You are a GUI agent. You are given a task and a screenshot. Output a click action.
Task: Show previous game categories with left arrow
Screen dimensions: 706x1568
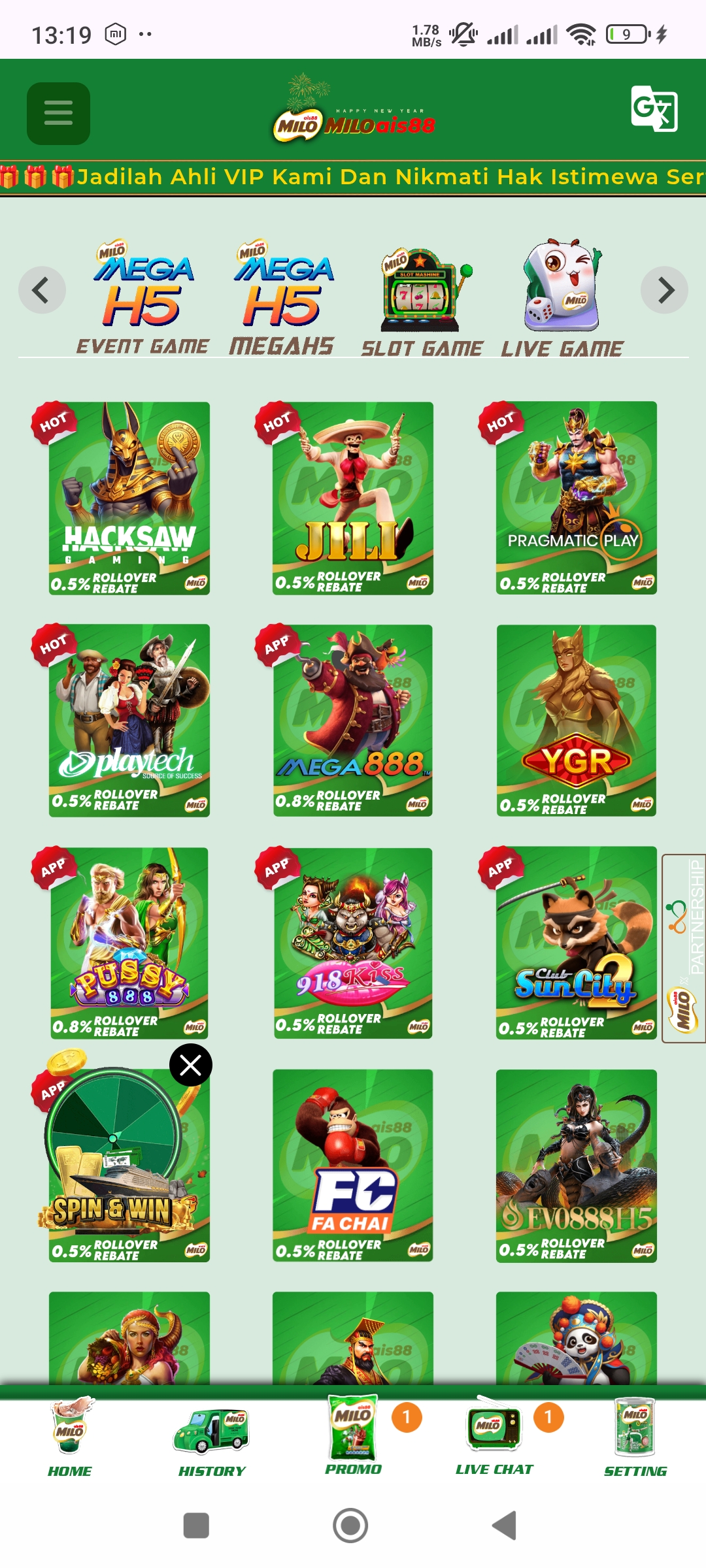point(42,290)
